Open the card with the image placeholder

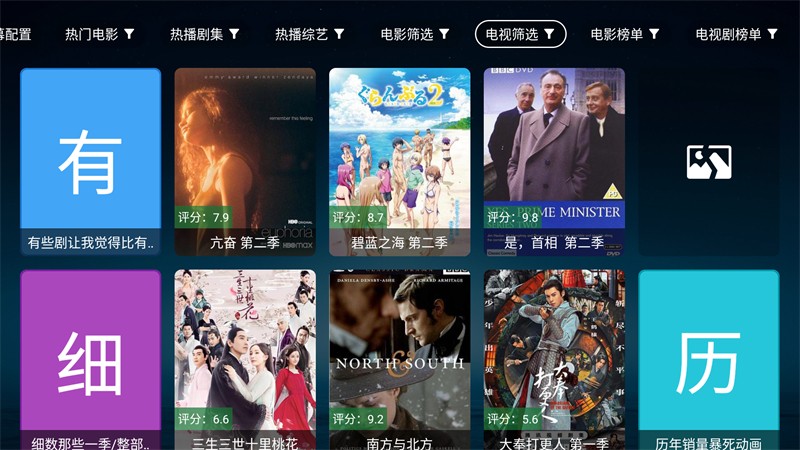[x=708, y=161]
